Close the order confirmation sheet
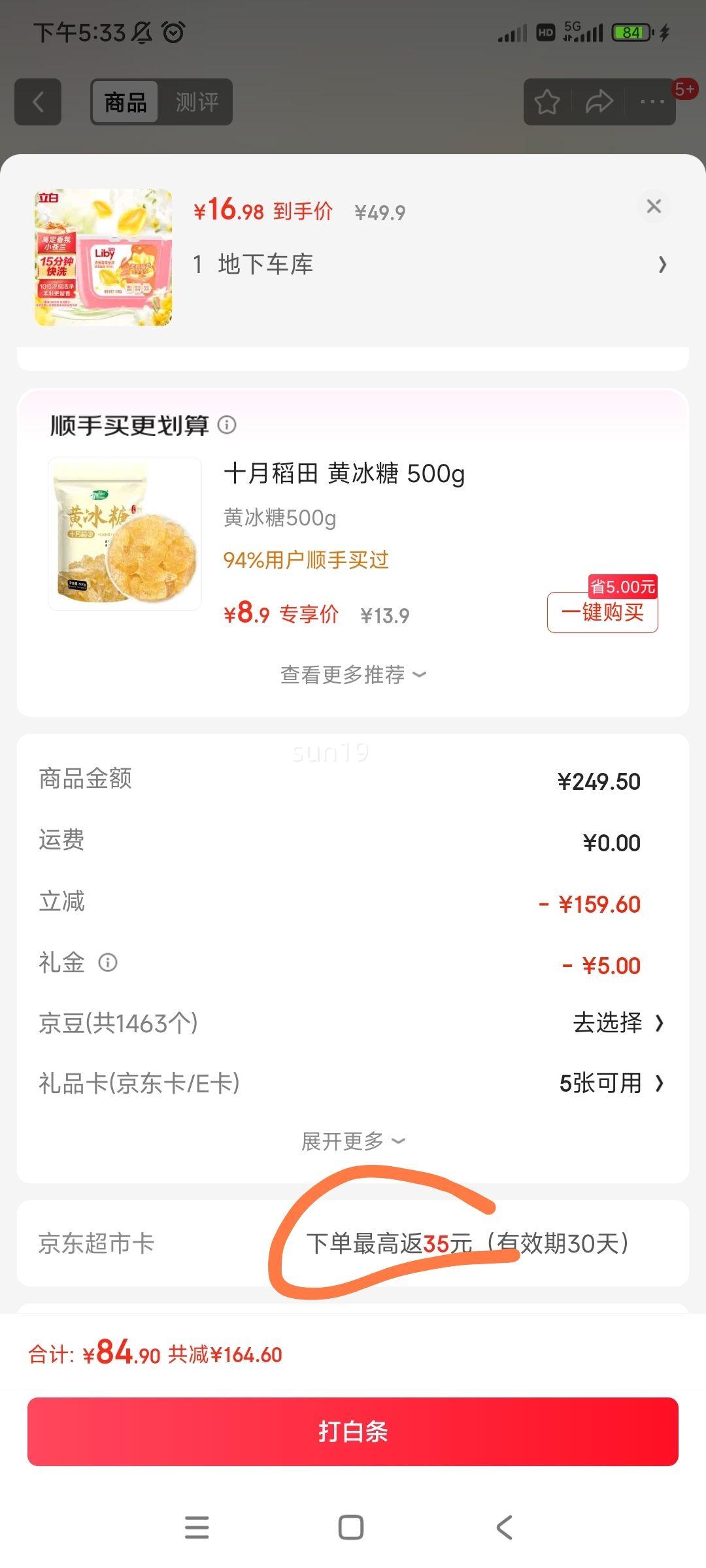706x1568 pixels. click(654, 206)
